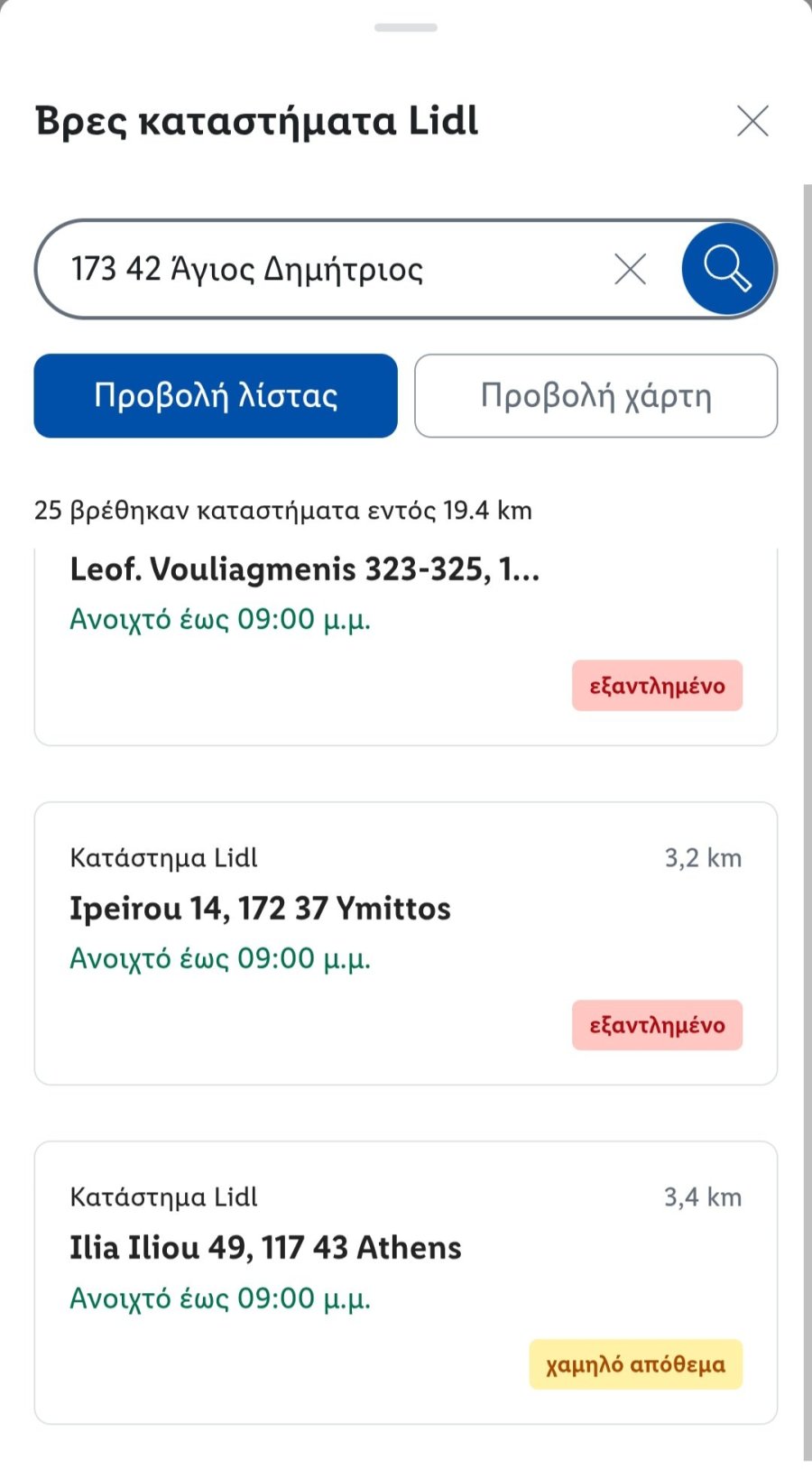812x1469 pixels.
Task: Click the red εξαντλημένο badge on Ipeirou store
Action: coord(657,1025)
